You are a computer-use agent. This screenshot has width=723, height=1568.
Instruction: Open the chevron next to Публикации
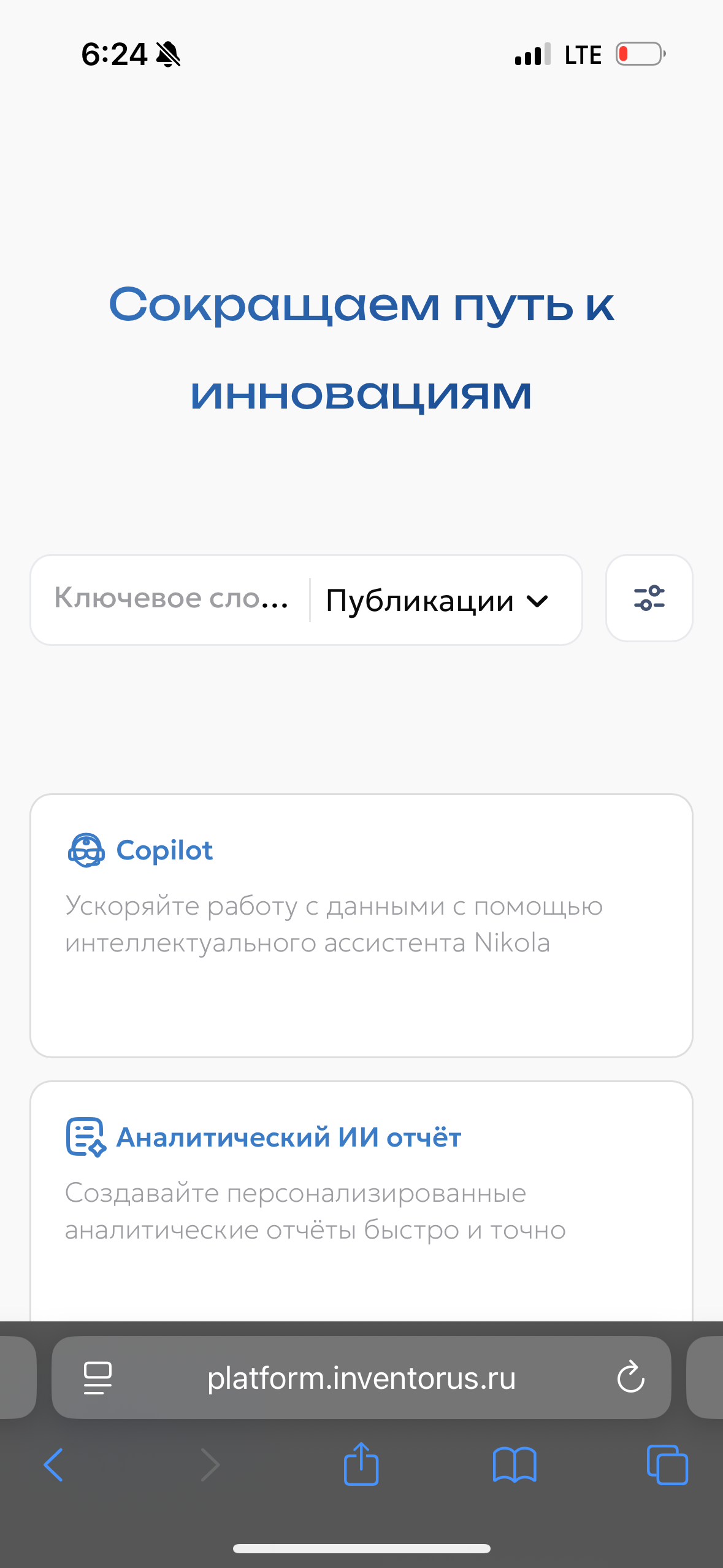coord(537,601)
